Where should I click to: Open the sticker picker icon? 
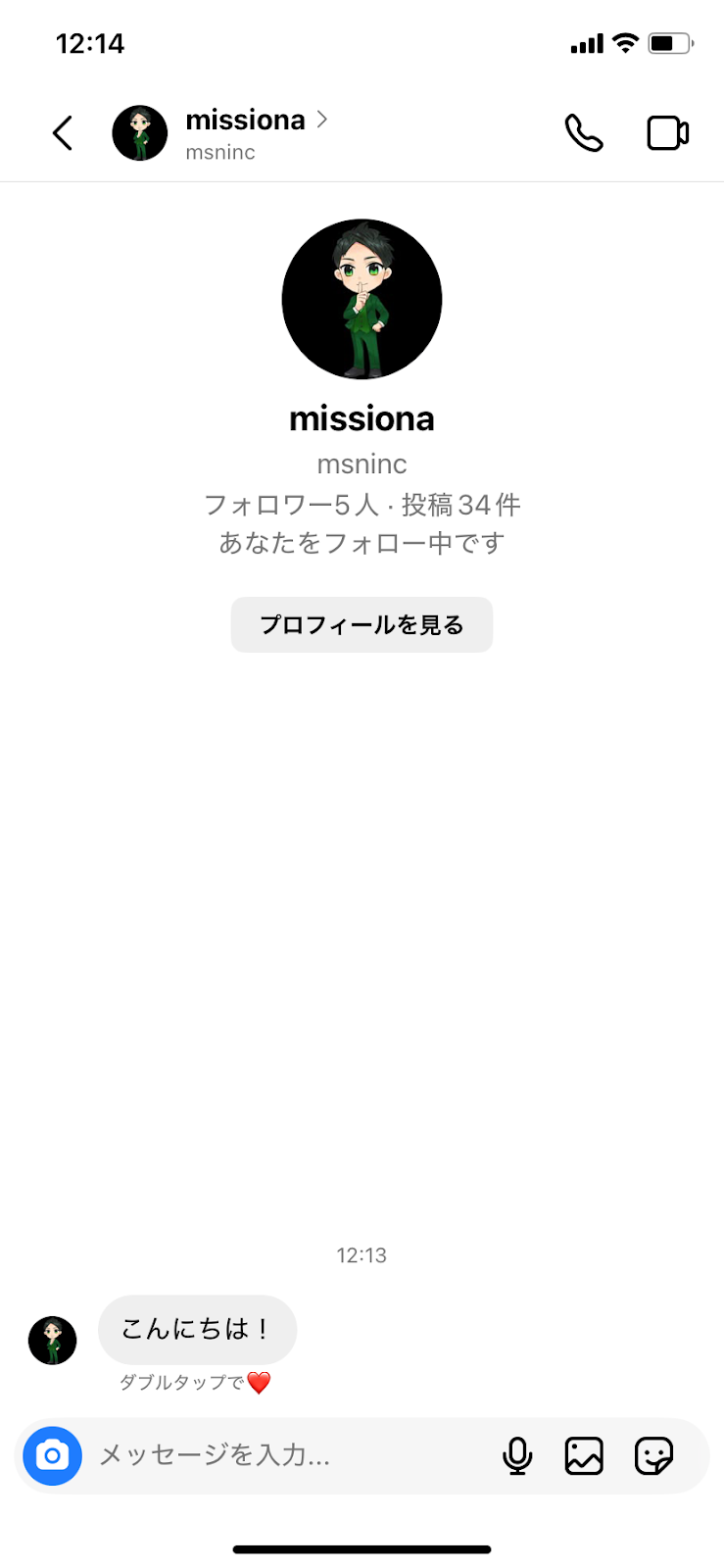coord(653,1455)
